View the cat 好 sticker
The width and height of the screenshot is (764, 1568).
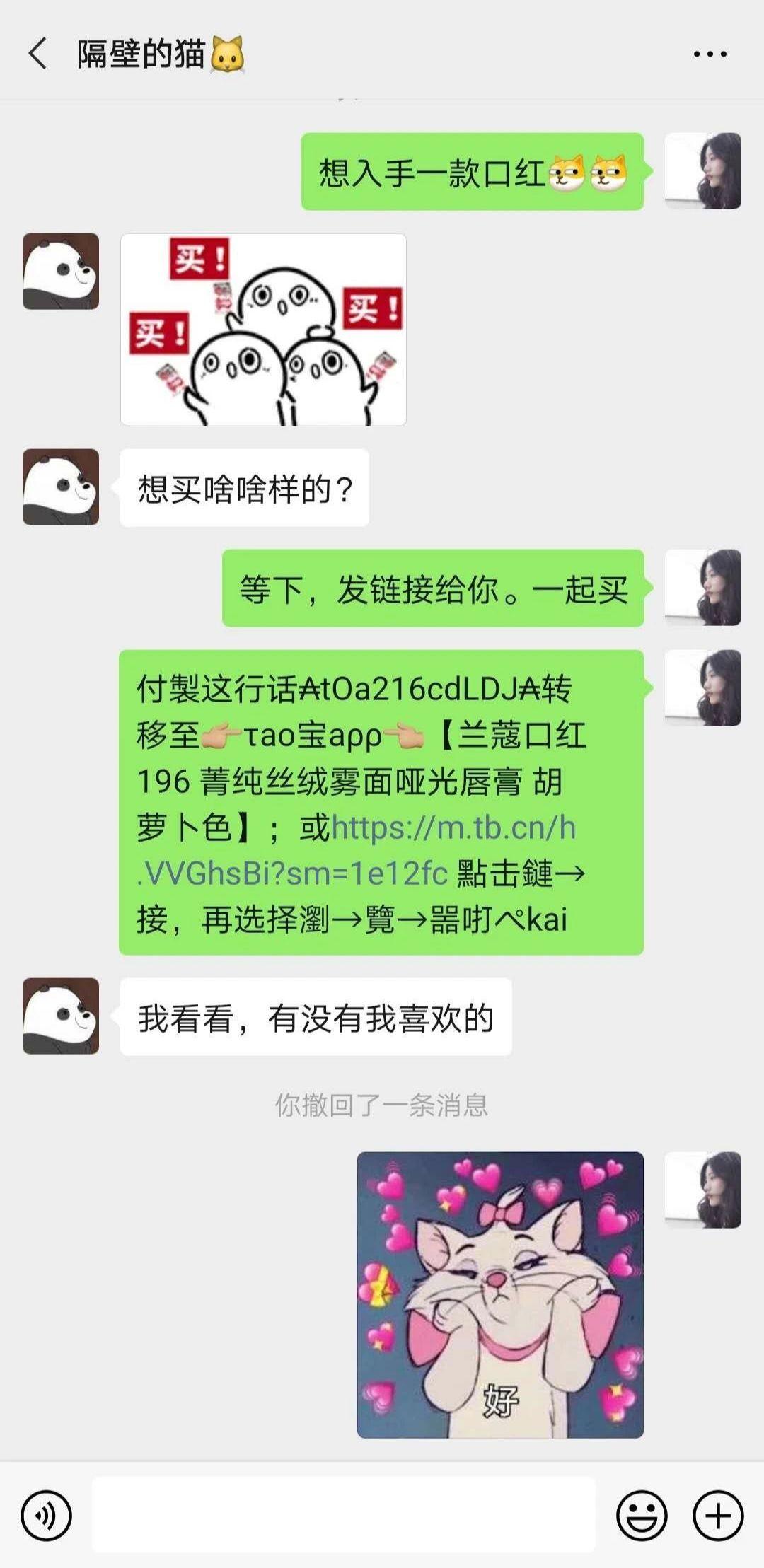coord(500,1294)
